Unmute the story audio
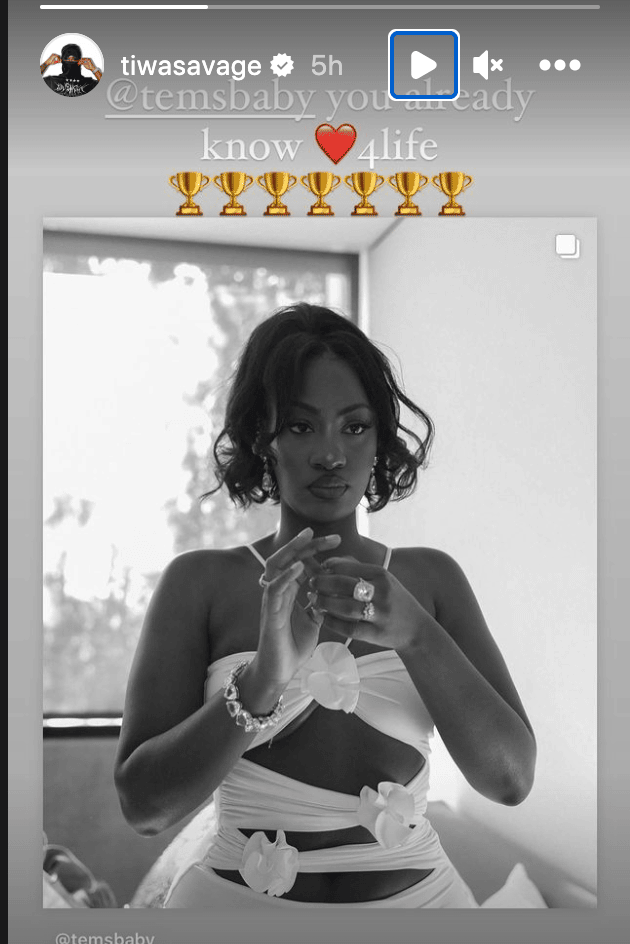Screen dimensions: 630x944 click(x=488, y=66)
